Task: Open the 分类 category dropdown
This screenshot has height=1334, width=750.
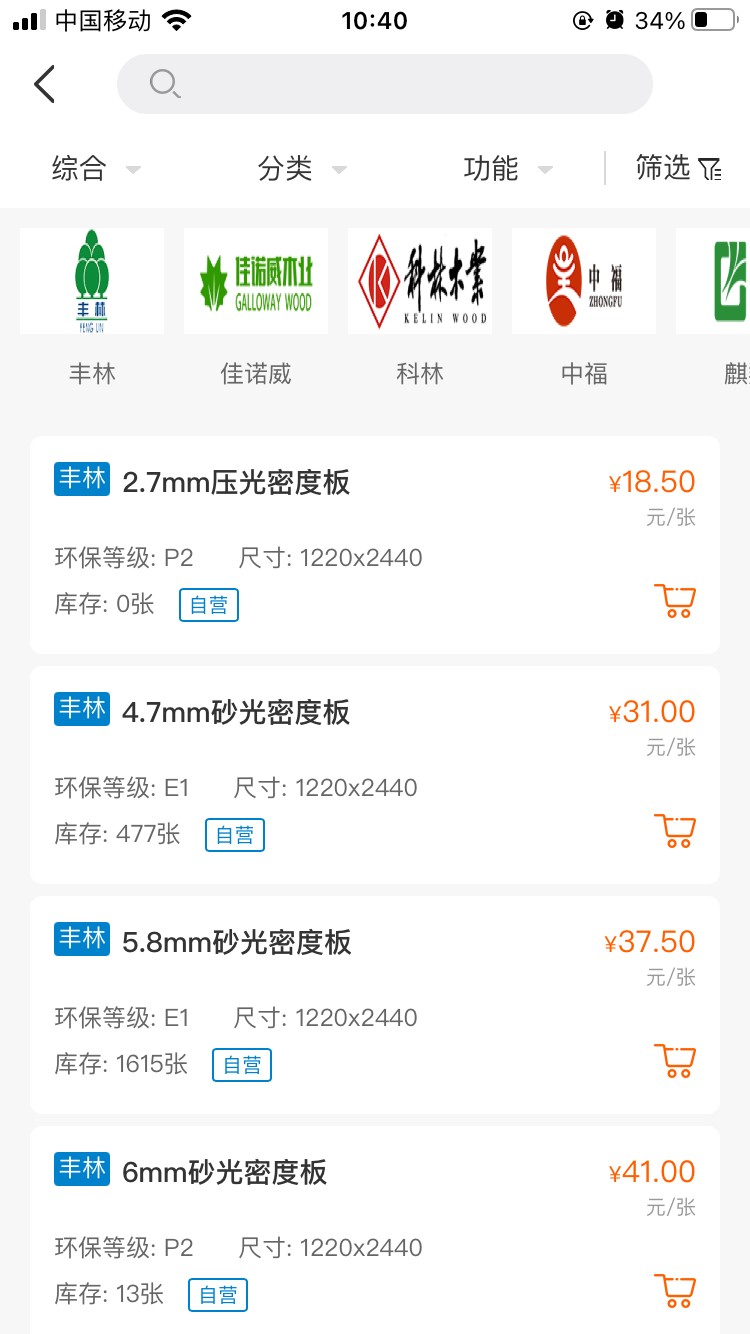Action: 301,169
